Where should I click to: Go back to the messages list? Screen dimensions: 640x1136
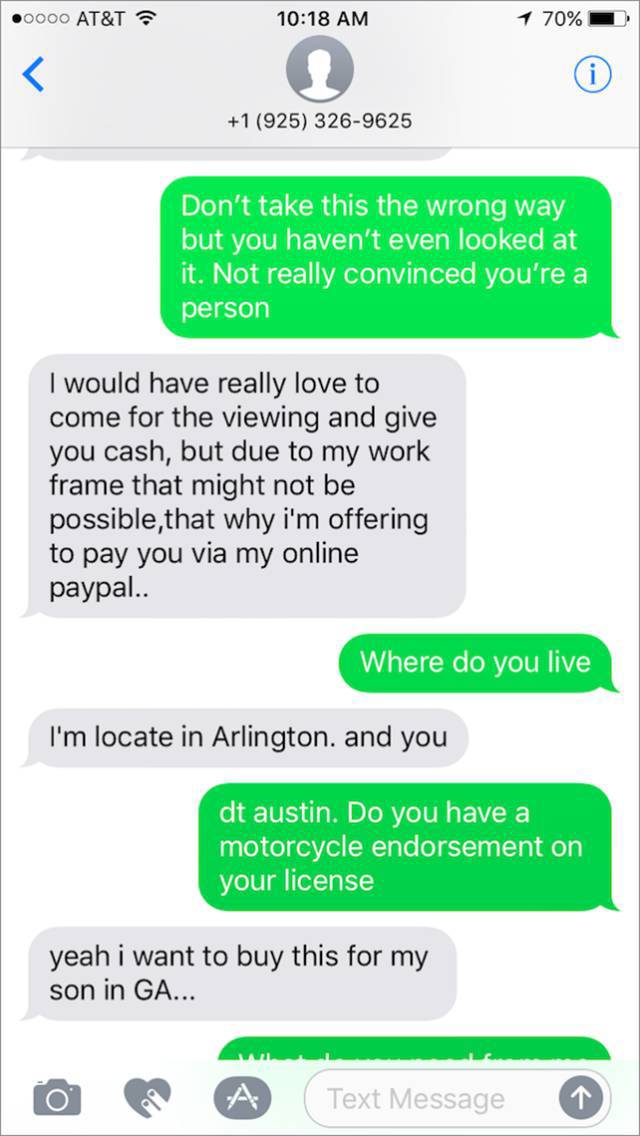(34, 75)
